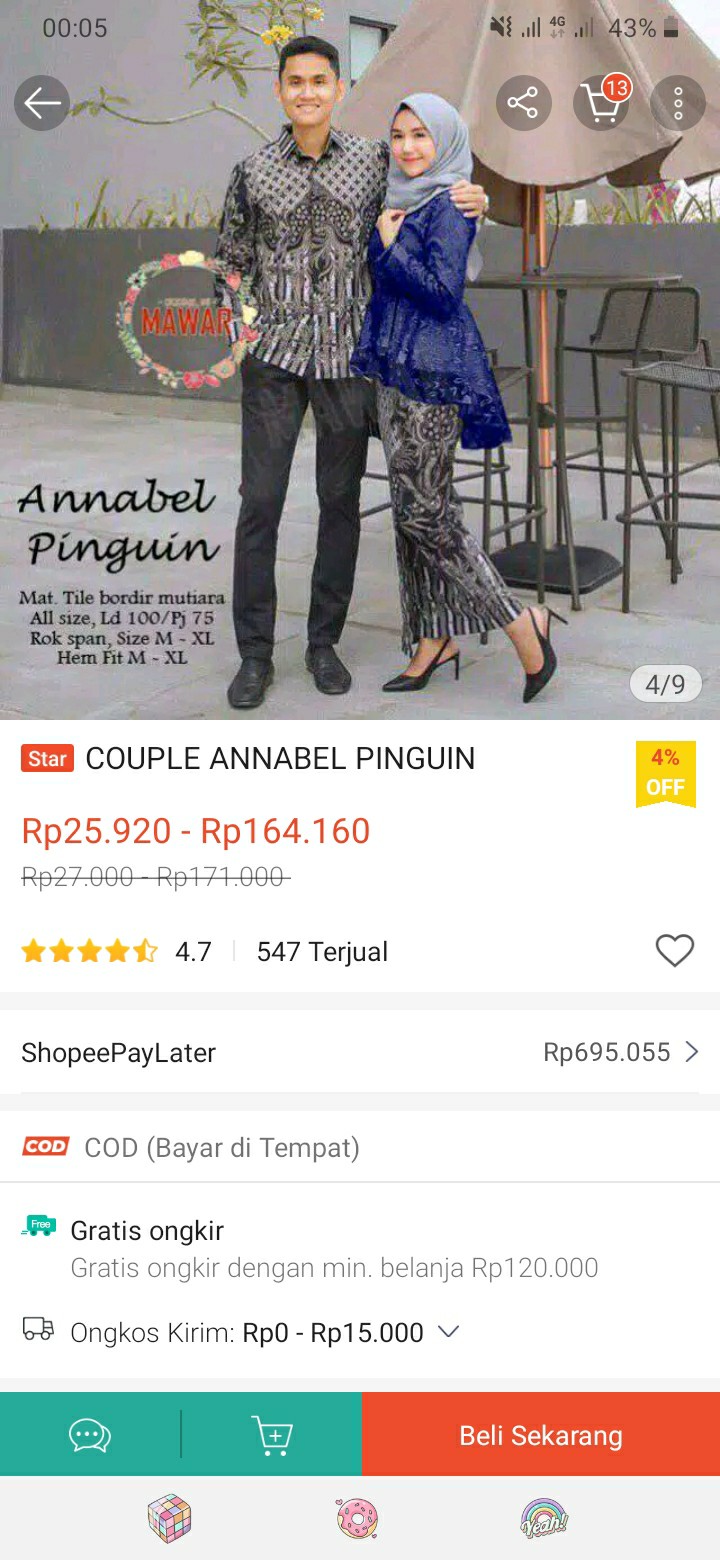720x1560 pixels.
Task: Open the 547 Terjual sales info
Action: tap(322, 951)
